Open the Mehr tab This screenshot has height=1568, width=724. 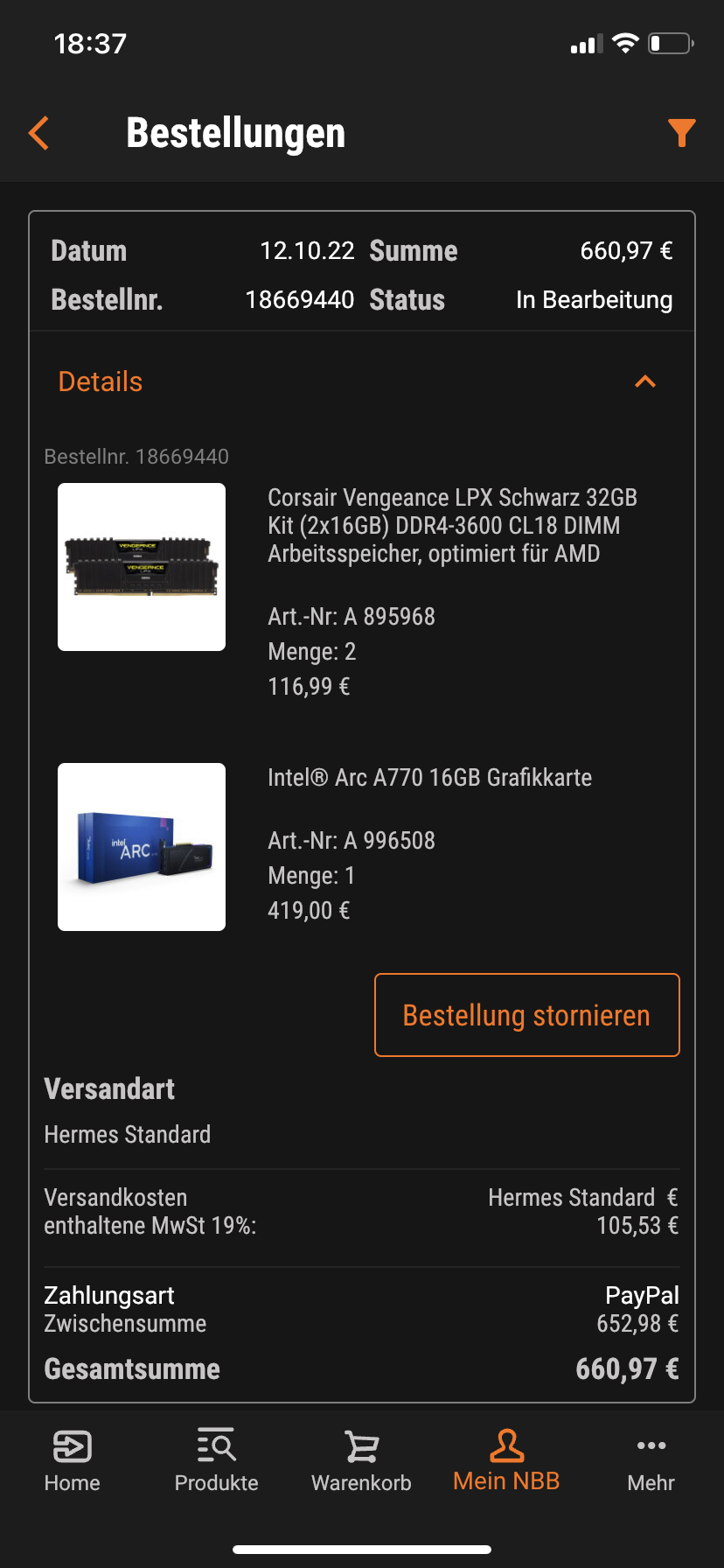coord(651,1461)
